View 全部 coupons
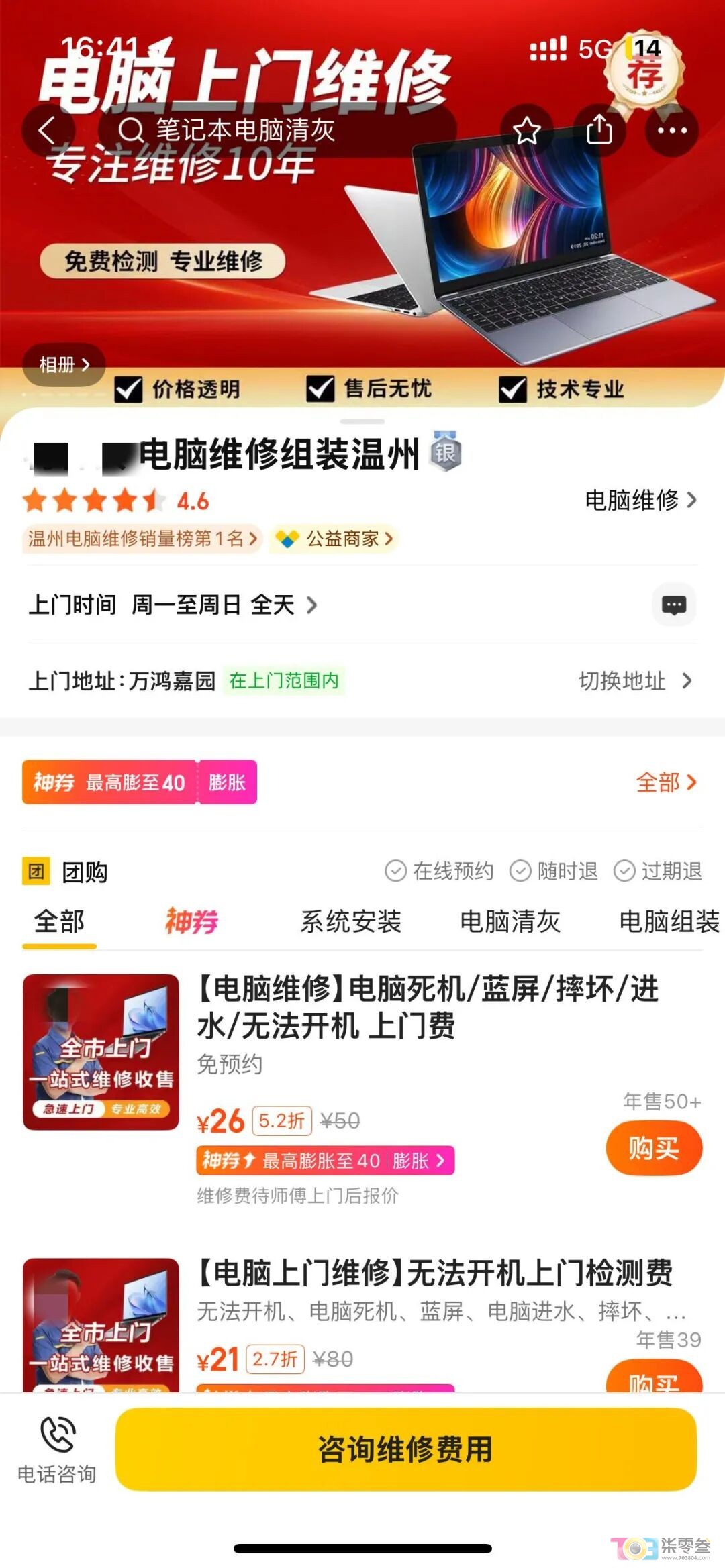 (x=666, y=782)
